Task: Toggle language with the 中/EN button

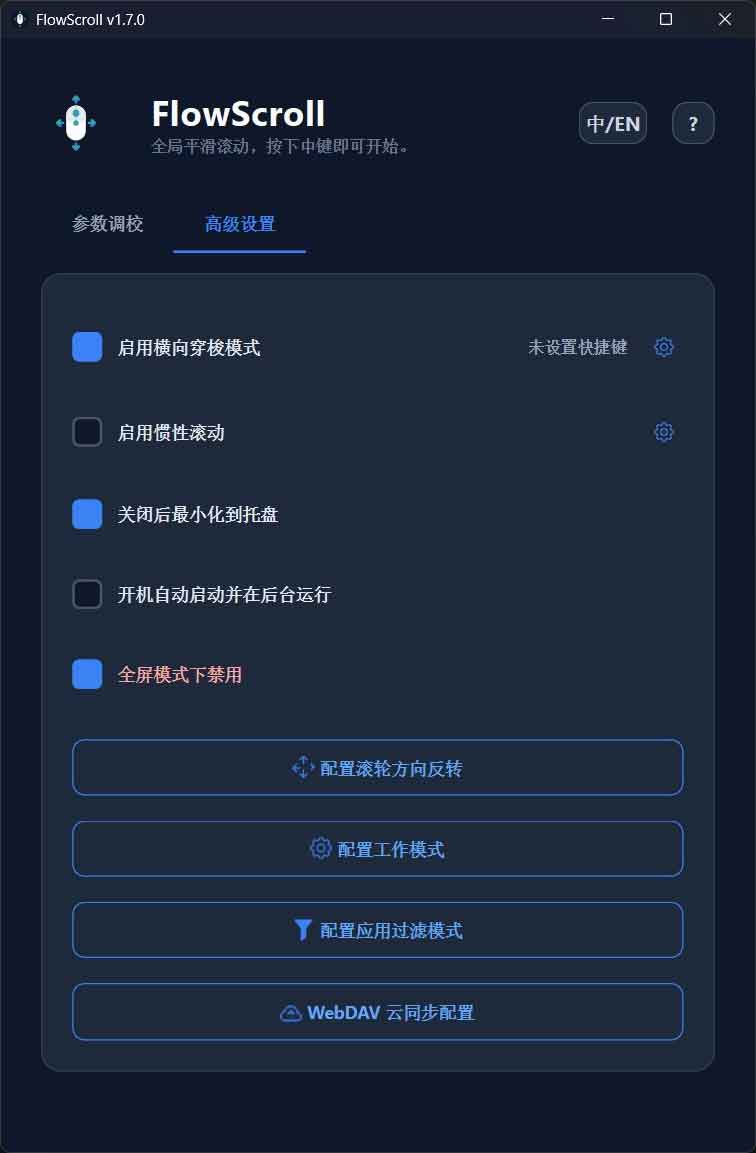Action: (612, 123)
